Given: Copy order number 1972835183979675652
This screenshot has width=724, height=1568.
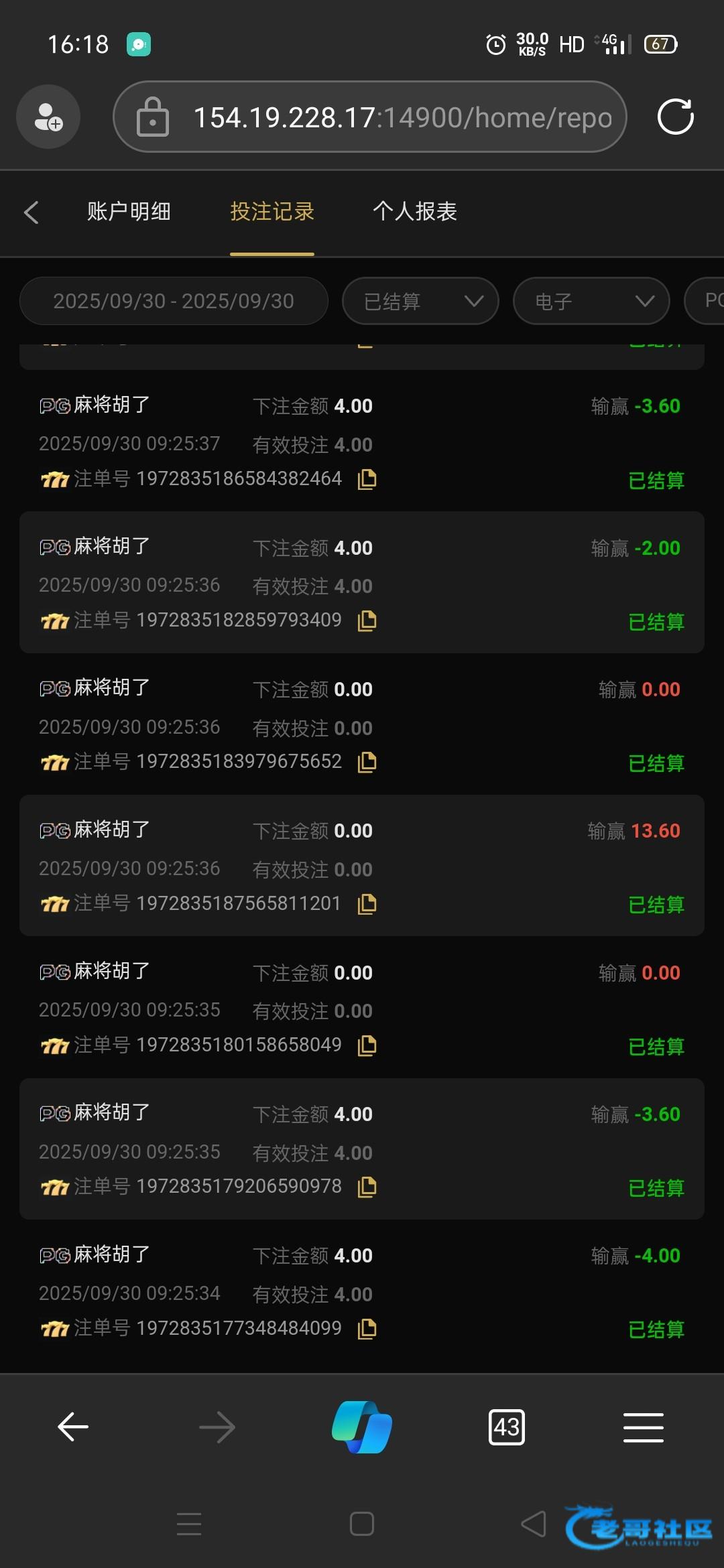Looking at the screenshot, I should [367, 762].
